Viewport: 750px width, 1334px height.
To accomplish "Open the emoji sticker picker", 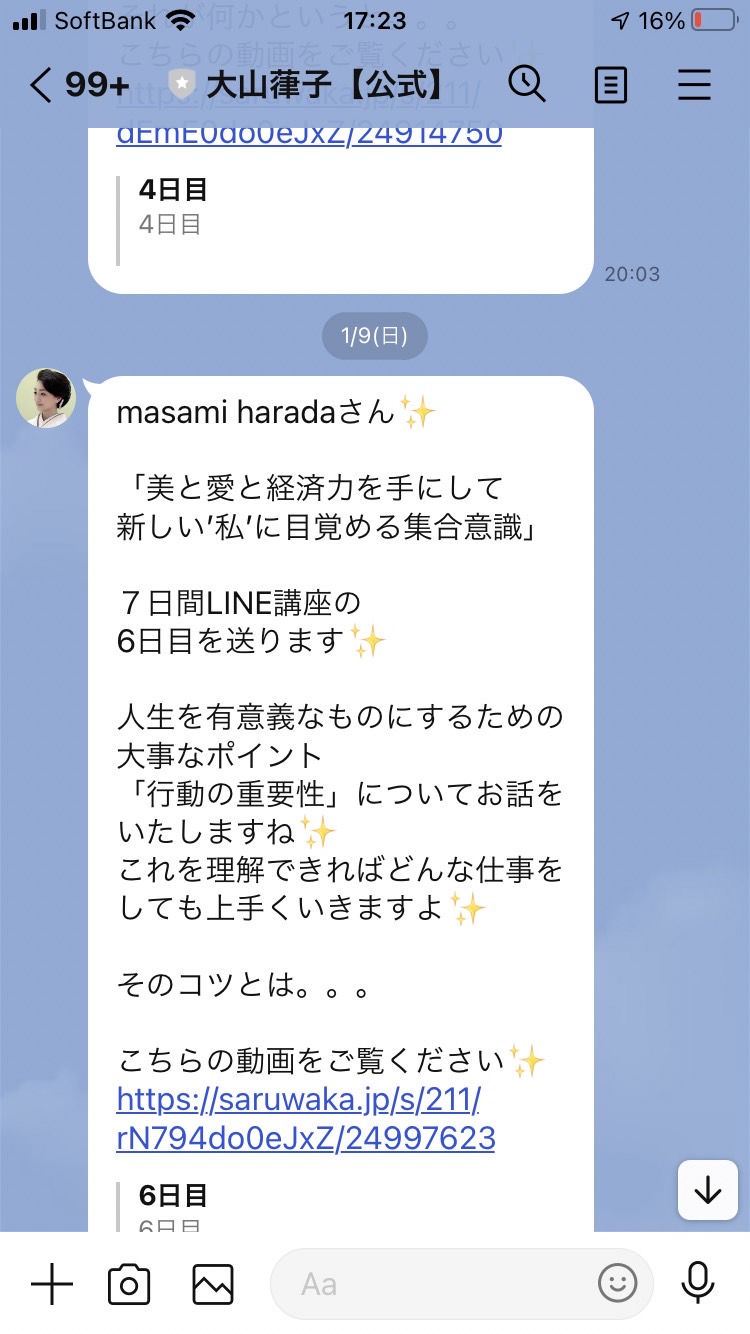I will [618, 1284].
